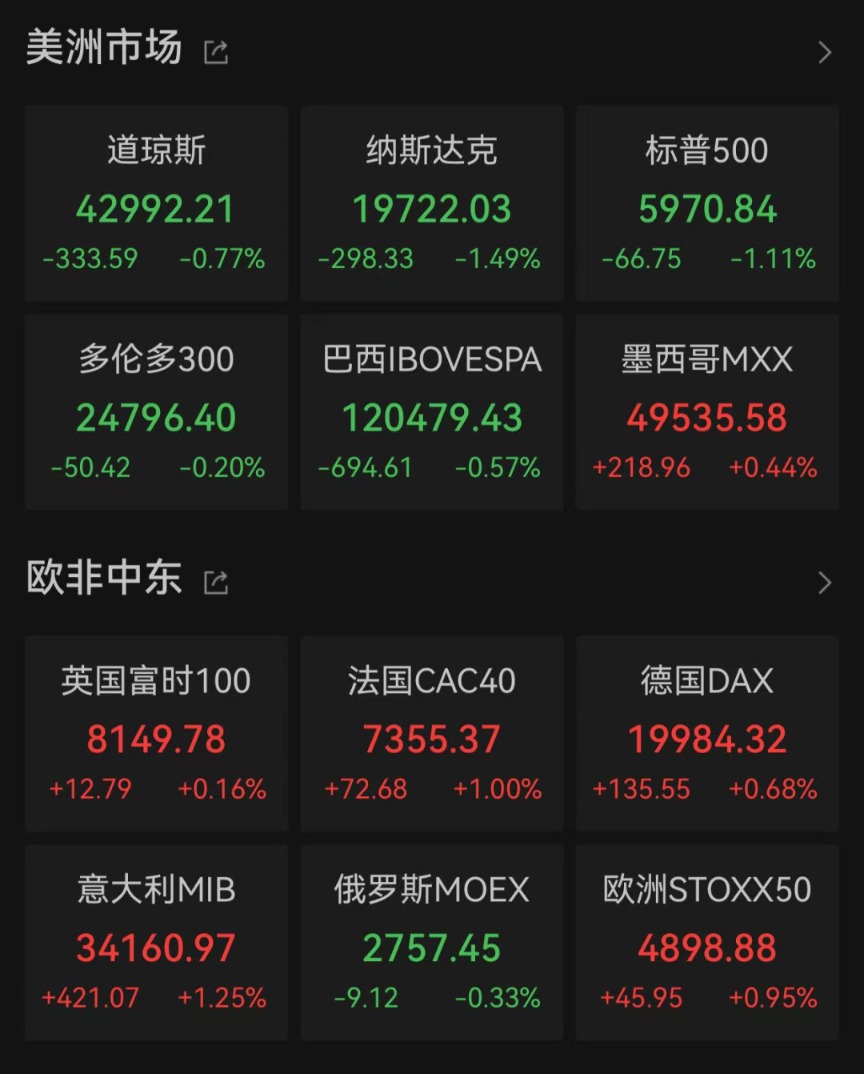Tap the green price 42992.21 on 道琼斯

[155, 209]
